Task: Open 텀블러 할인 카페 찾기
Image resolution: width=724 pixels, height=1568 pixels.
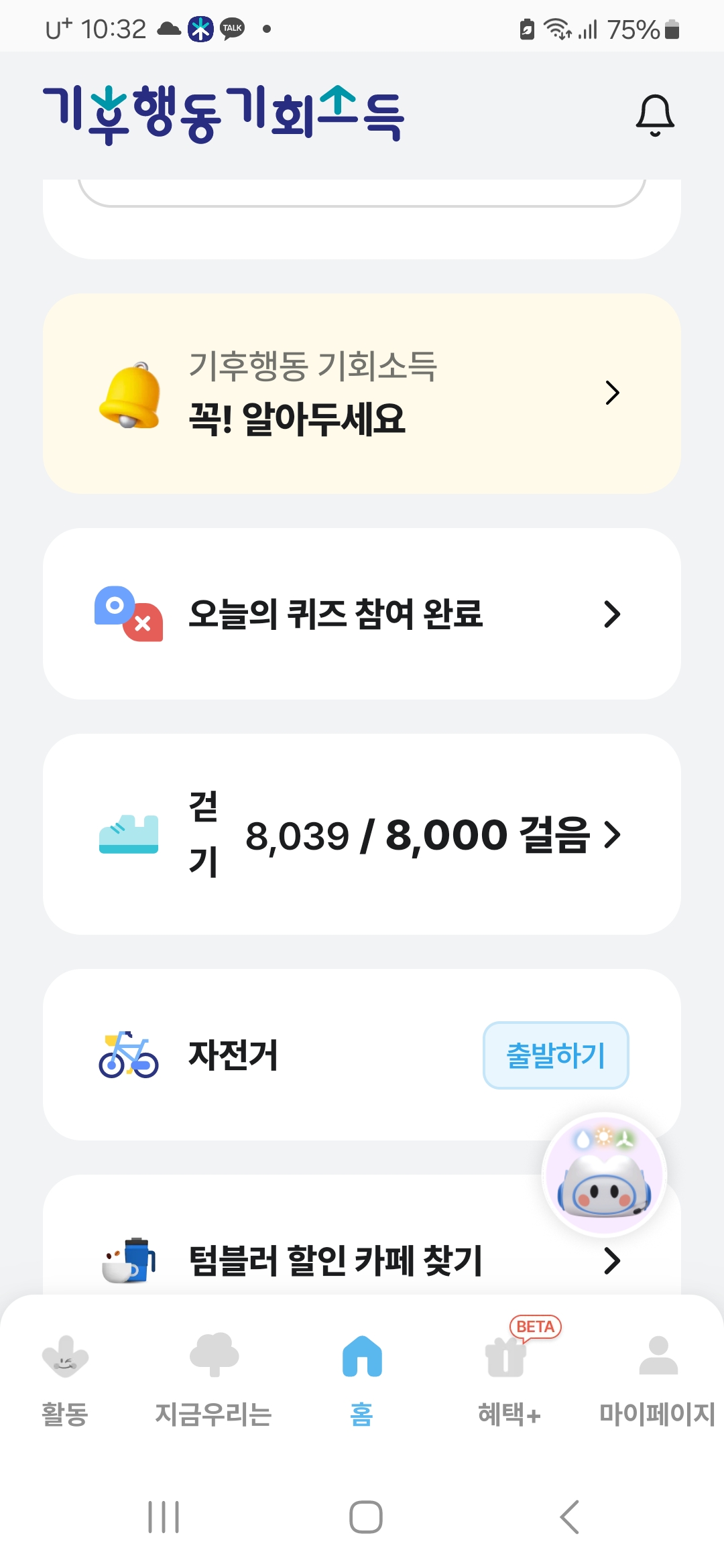Action: [335, 1261]
